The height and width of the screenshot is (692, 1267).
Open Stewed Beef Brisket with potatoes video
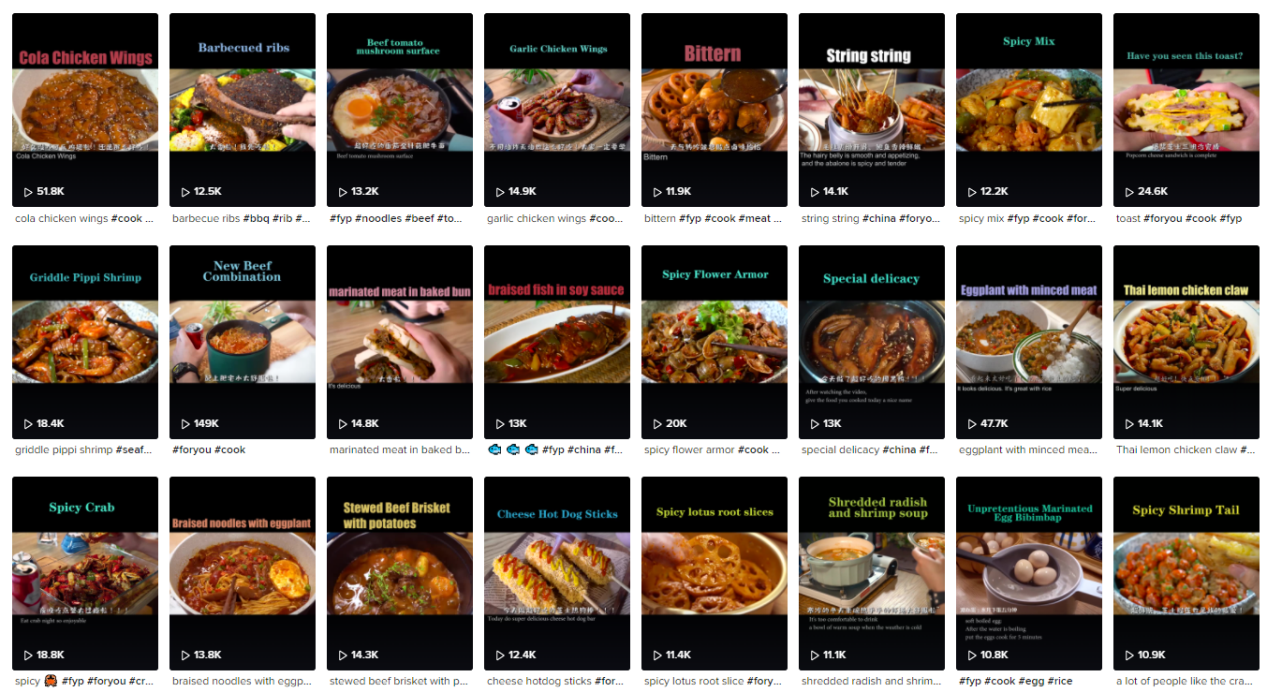point(400,573)
